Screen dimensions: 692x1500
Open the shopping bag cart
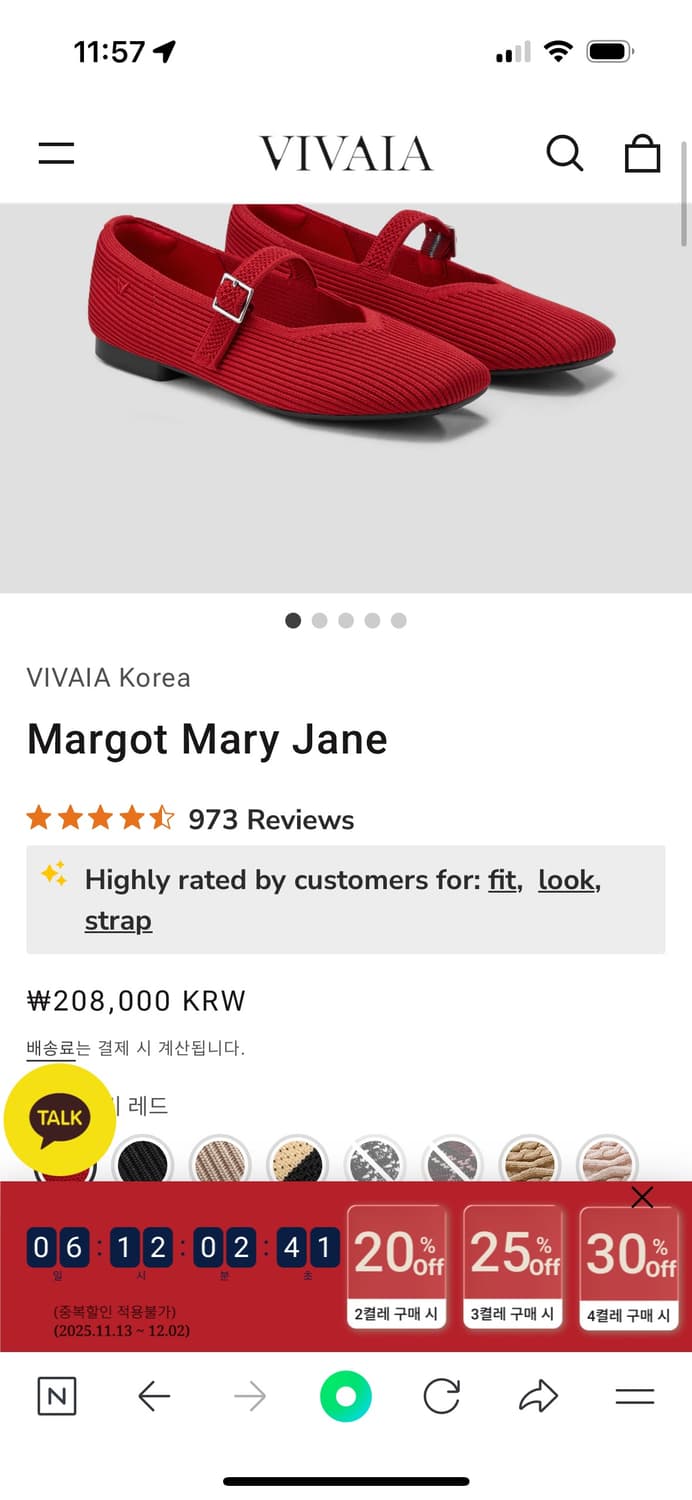(642, 153)
